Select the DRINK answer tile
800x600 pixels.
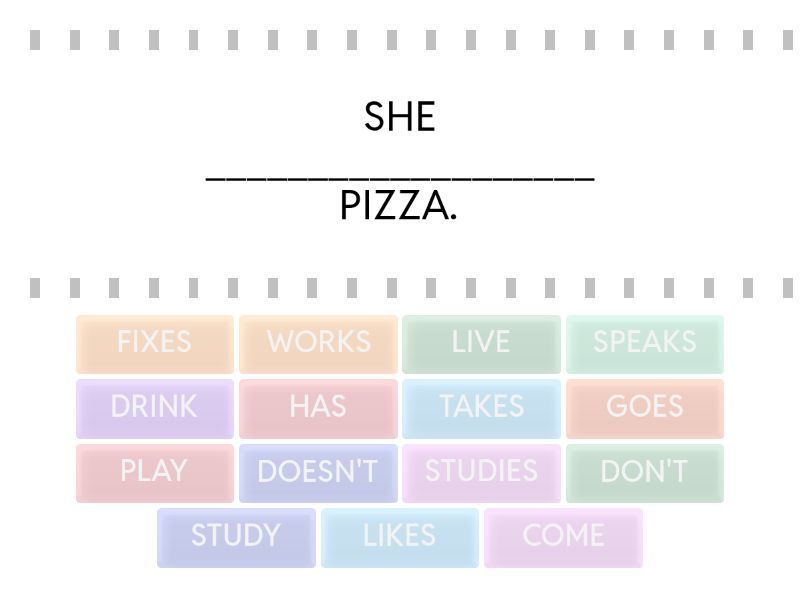154,408
